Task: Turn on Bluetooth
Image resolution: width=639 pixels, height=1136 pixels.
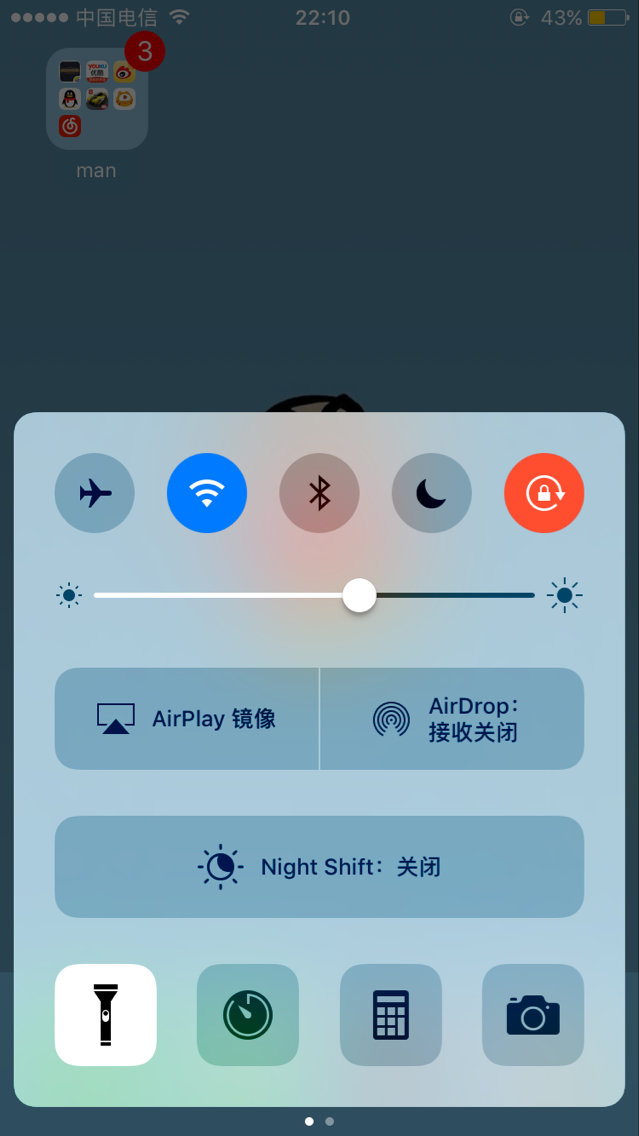Action: click(320, 493)
